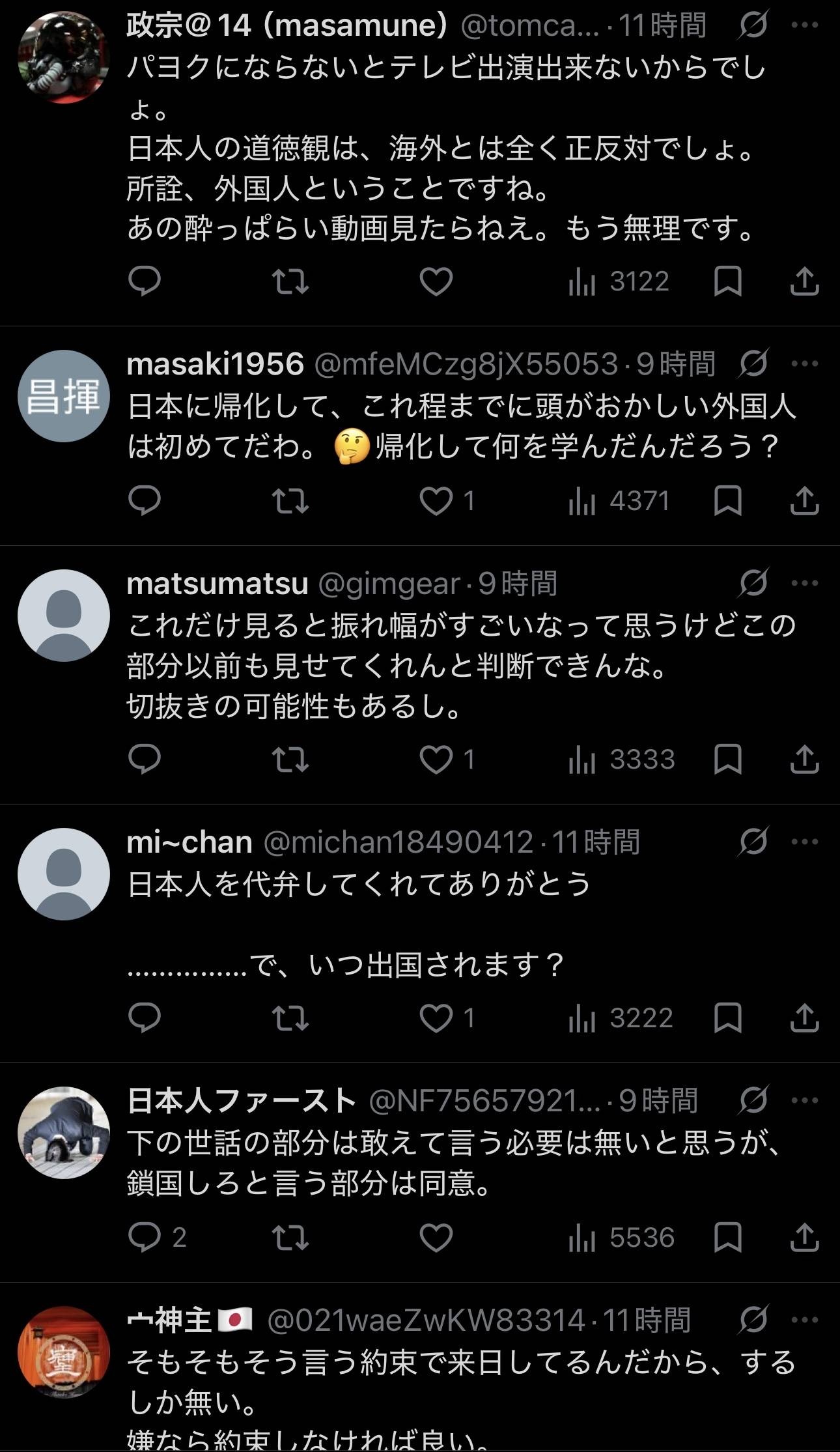Like matsumatsu's comment
Image resolution: width=840 pixels, height=1452 pixels.
click(x=436, y=760)
